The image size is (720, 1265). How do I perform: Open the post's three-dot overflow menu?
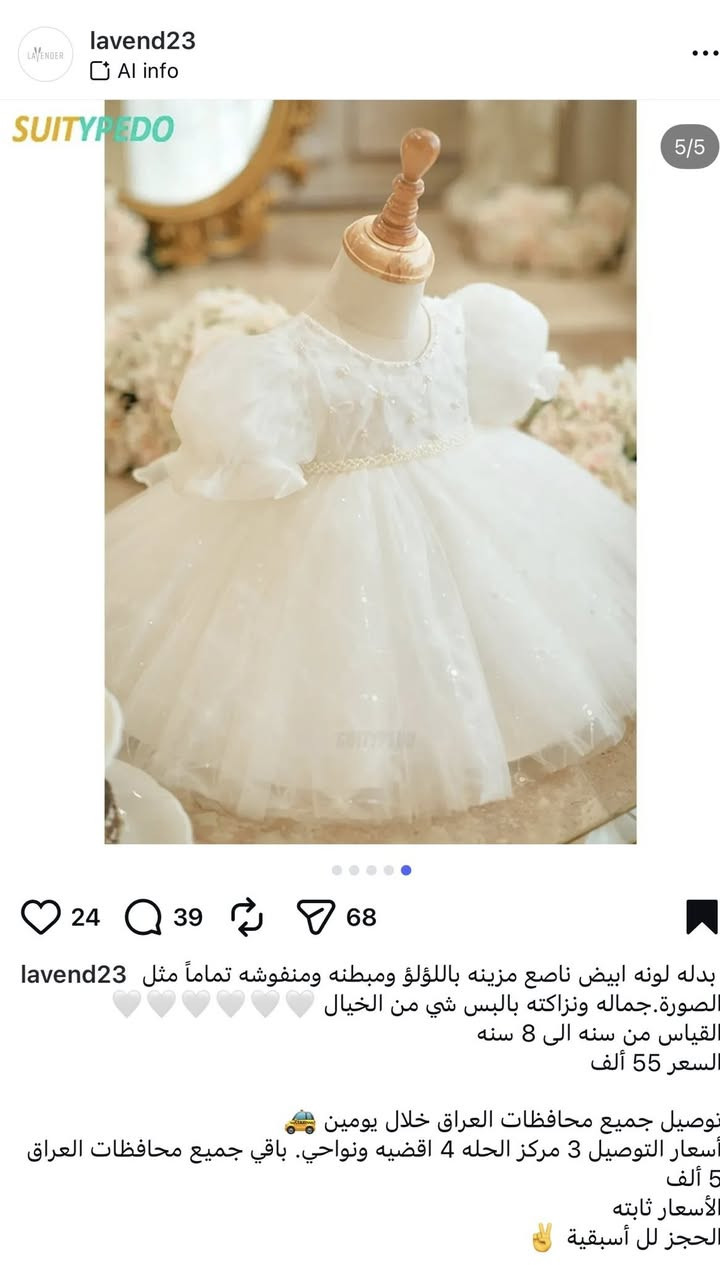point(705,53)
